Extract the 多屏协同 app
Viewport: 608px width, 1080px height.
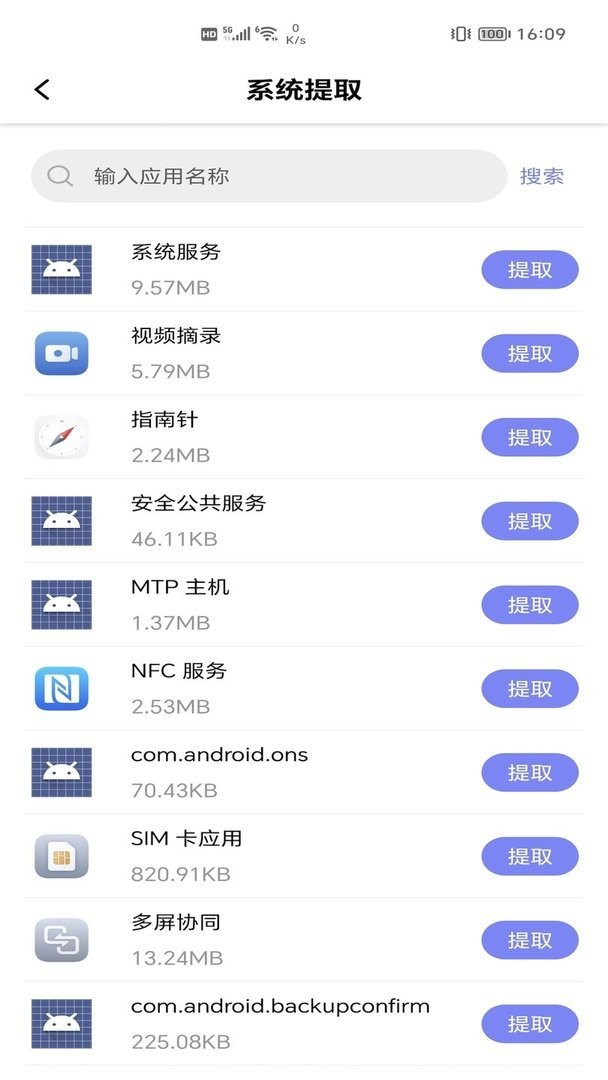[x=530, y=940]
